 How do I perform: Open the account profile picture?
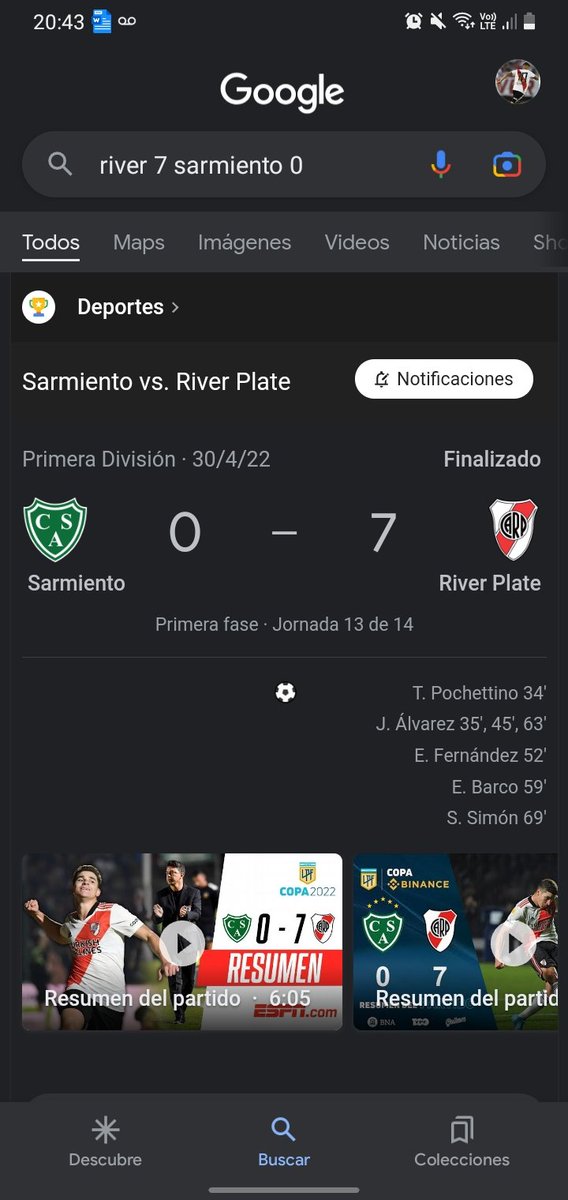518,82
